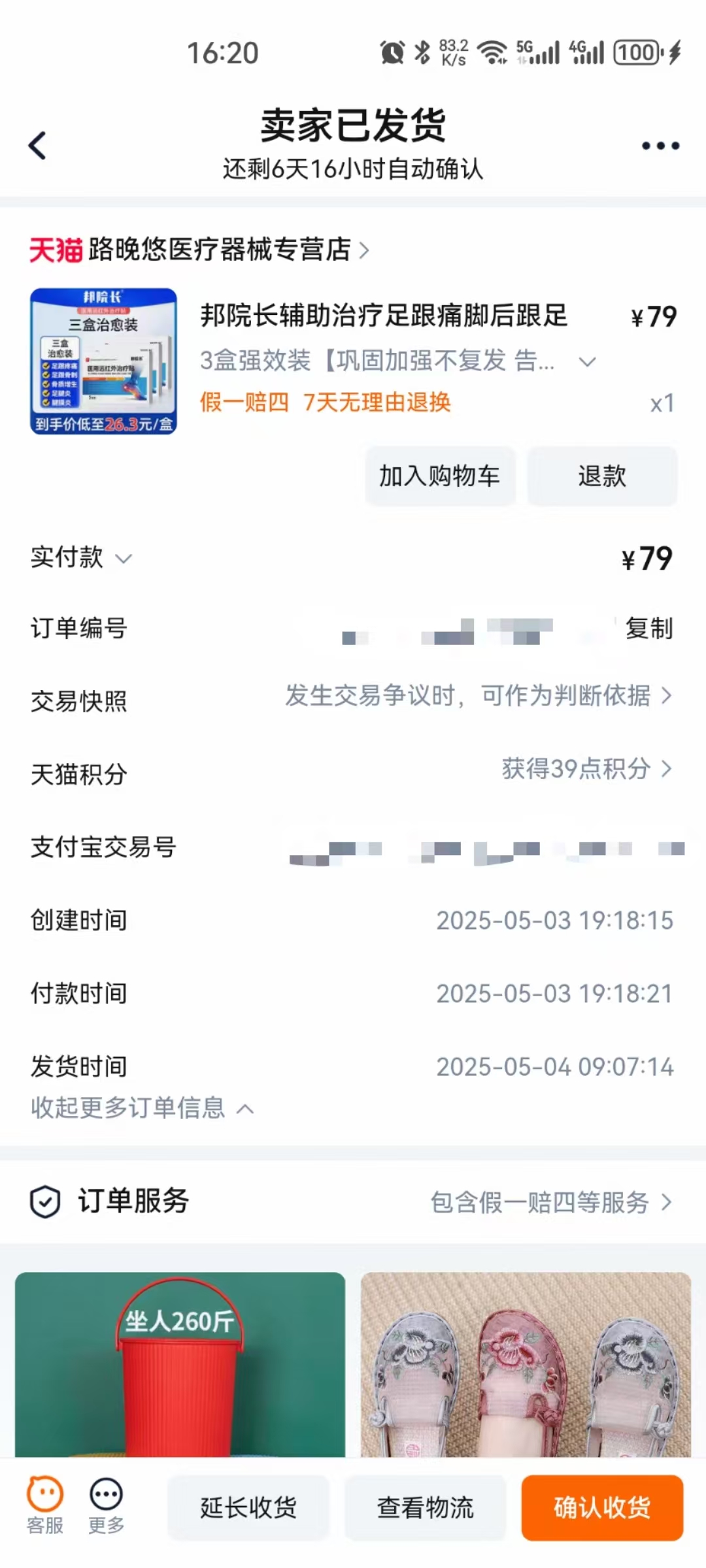Tap 加入购物车 button
706x1568 pixels.
[x=440, y=476]
